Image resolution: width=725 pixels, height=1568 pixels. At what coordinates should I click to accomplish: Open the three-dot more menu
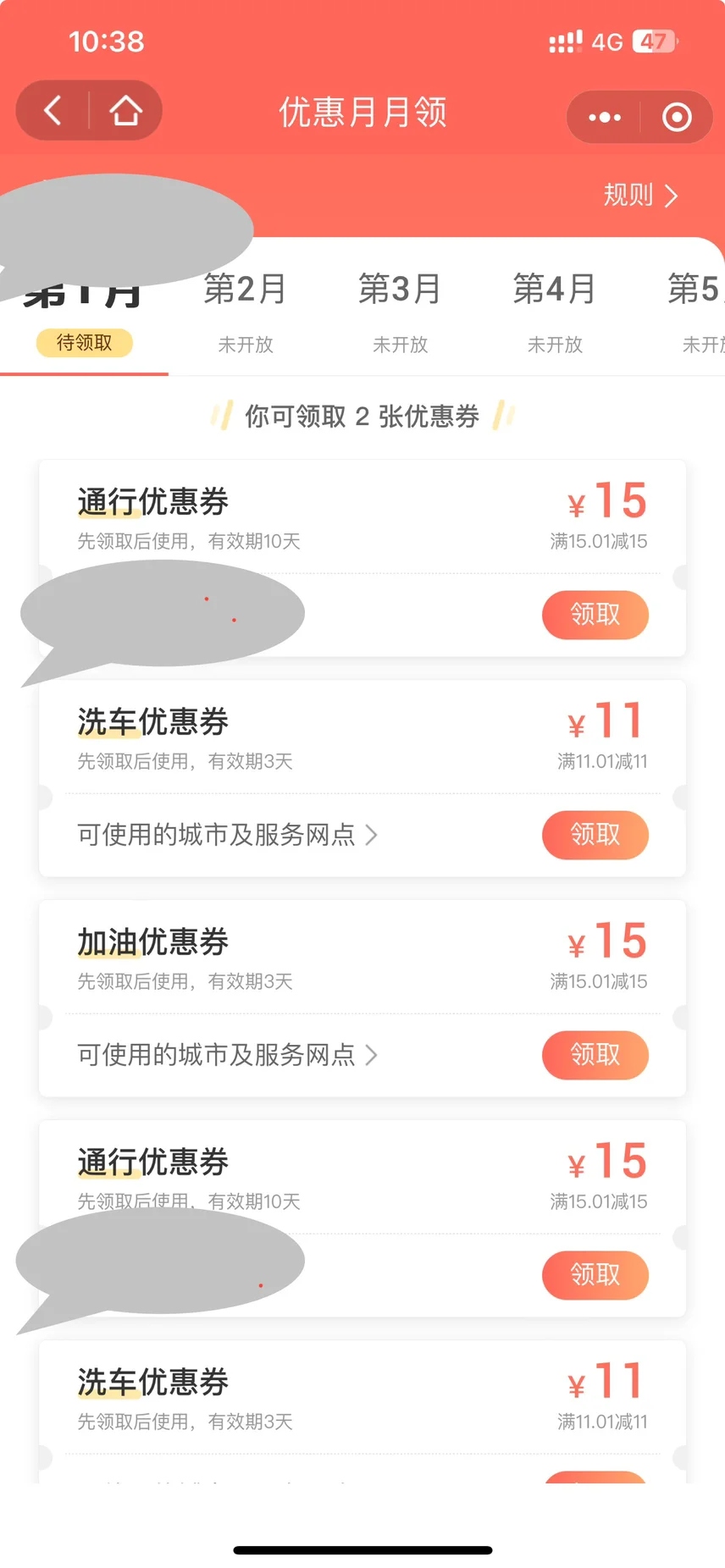coord(605,117)
